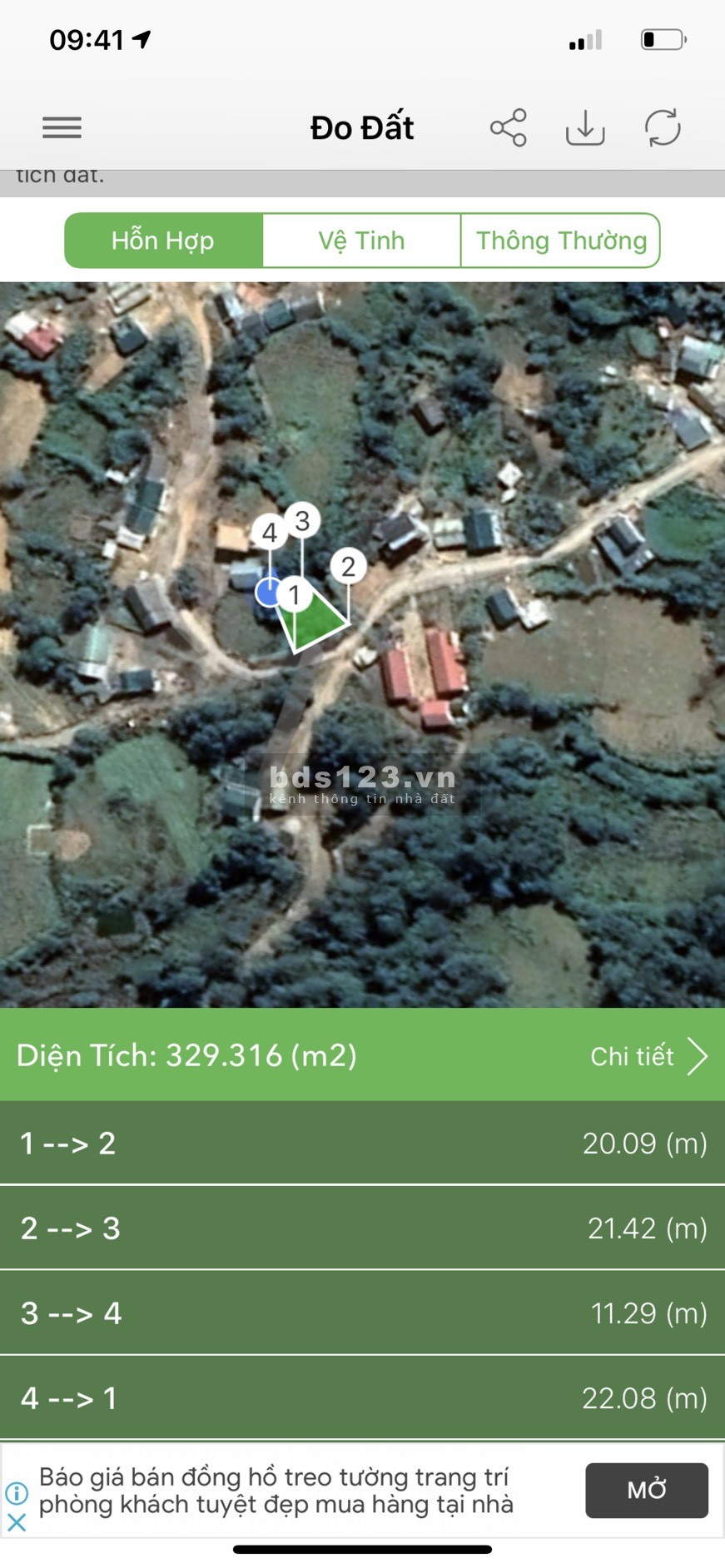
Task: Dismiss the ad banner
Action: coord(17,1522)
